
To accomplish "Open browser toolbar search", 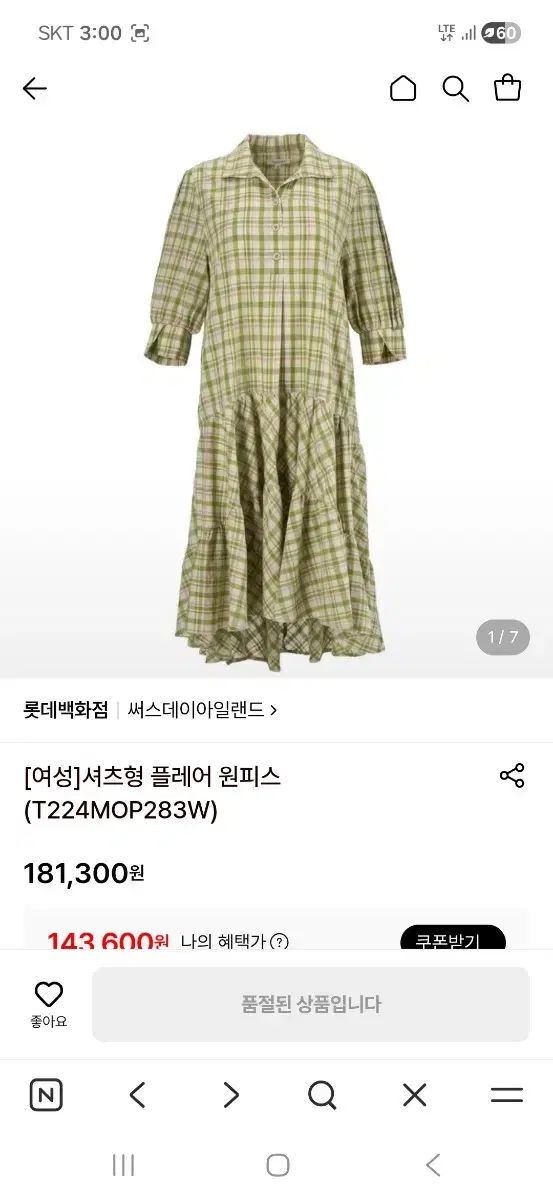I will coord(322,1095).
